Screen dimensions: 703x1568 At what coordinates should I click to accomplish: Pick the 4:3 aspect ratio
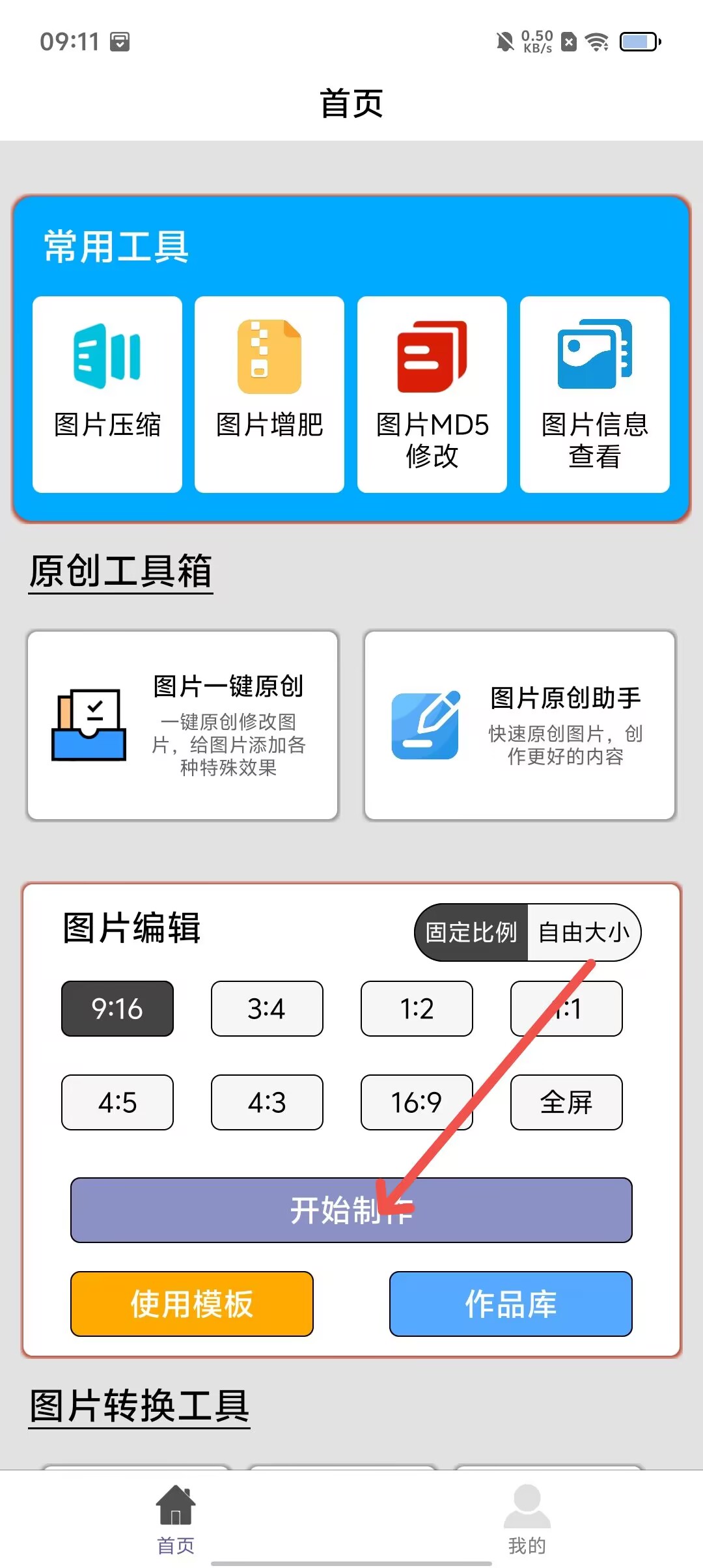click(267, 1102)
